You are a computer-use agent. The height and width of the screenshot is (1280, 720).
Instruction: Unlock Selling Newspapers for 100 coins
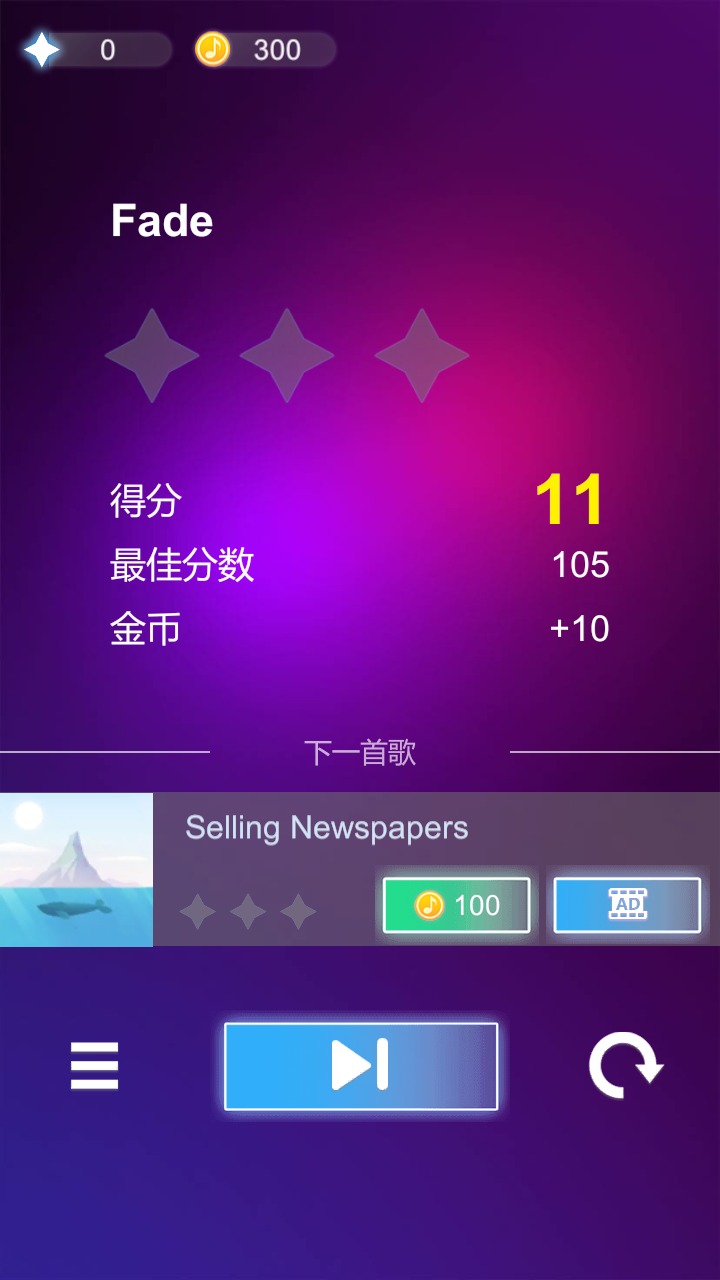point(456,905)
